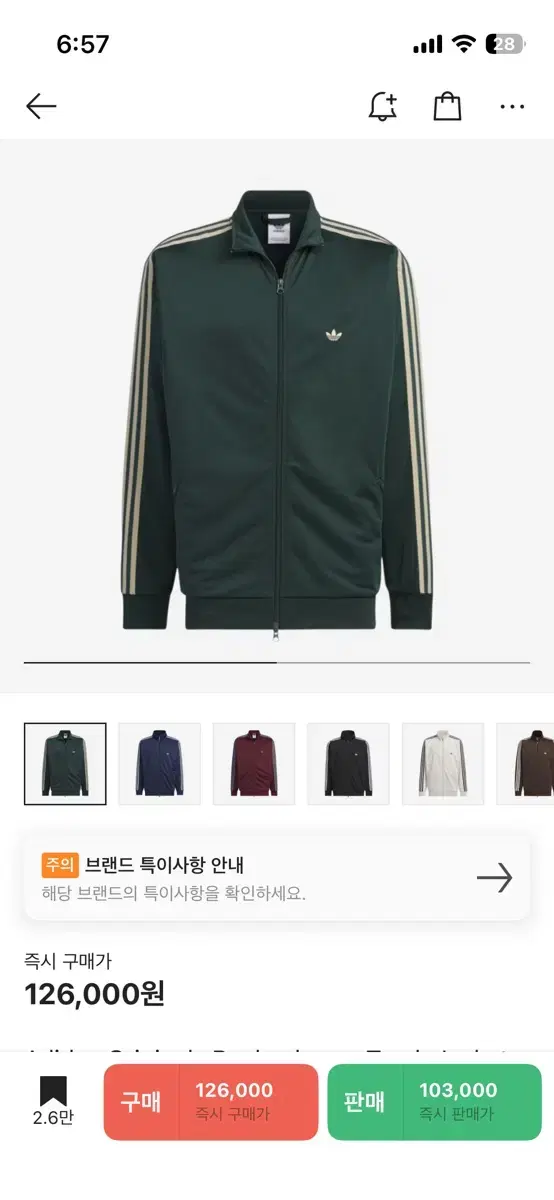
Task: Open the three-dot overflow menu
Action: tap(512, 107)
